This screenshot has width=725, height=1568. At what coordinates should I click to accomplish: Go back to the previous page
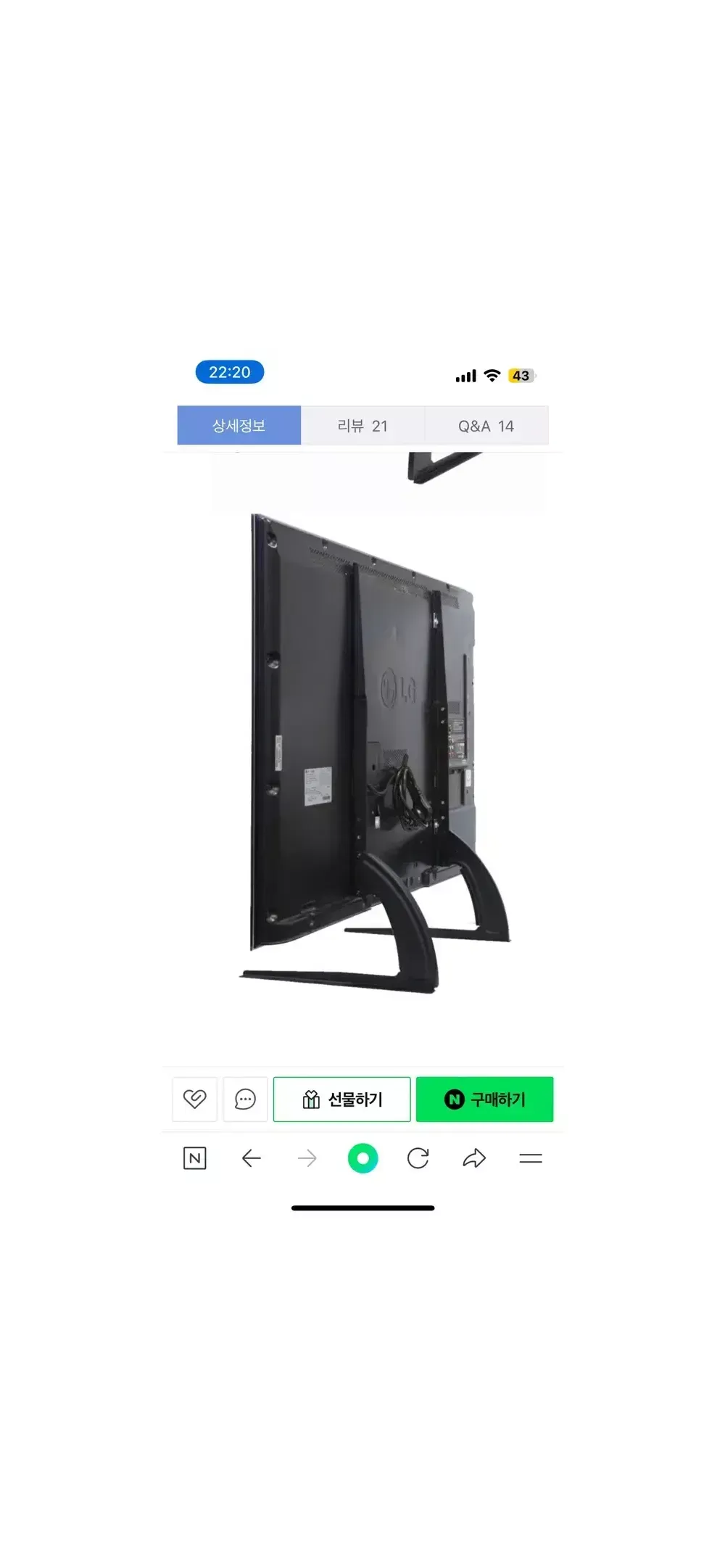[251, 1158]
